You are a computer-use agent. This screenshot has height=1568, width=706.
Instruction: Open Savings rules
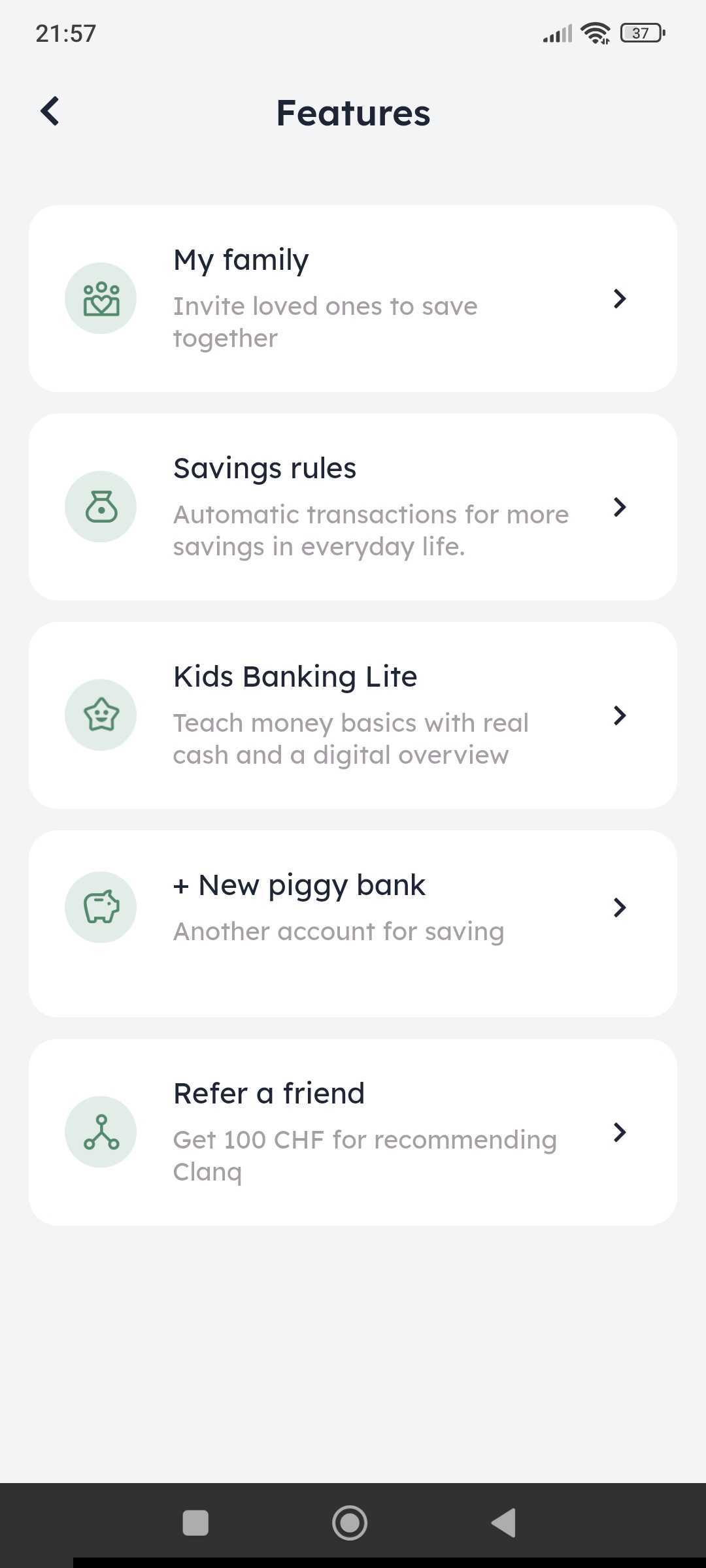353,507
